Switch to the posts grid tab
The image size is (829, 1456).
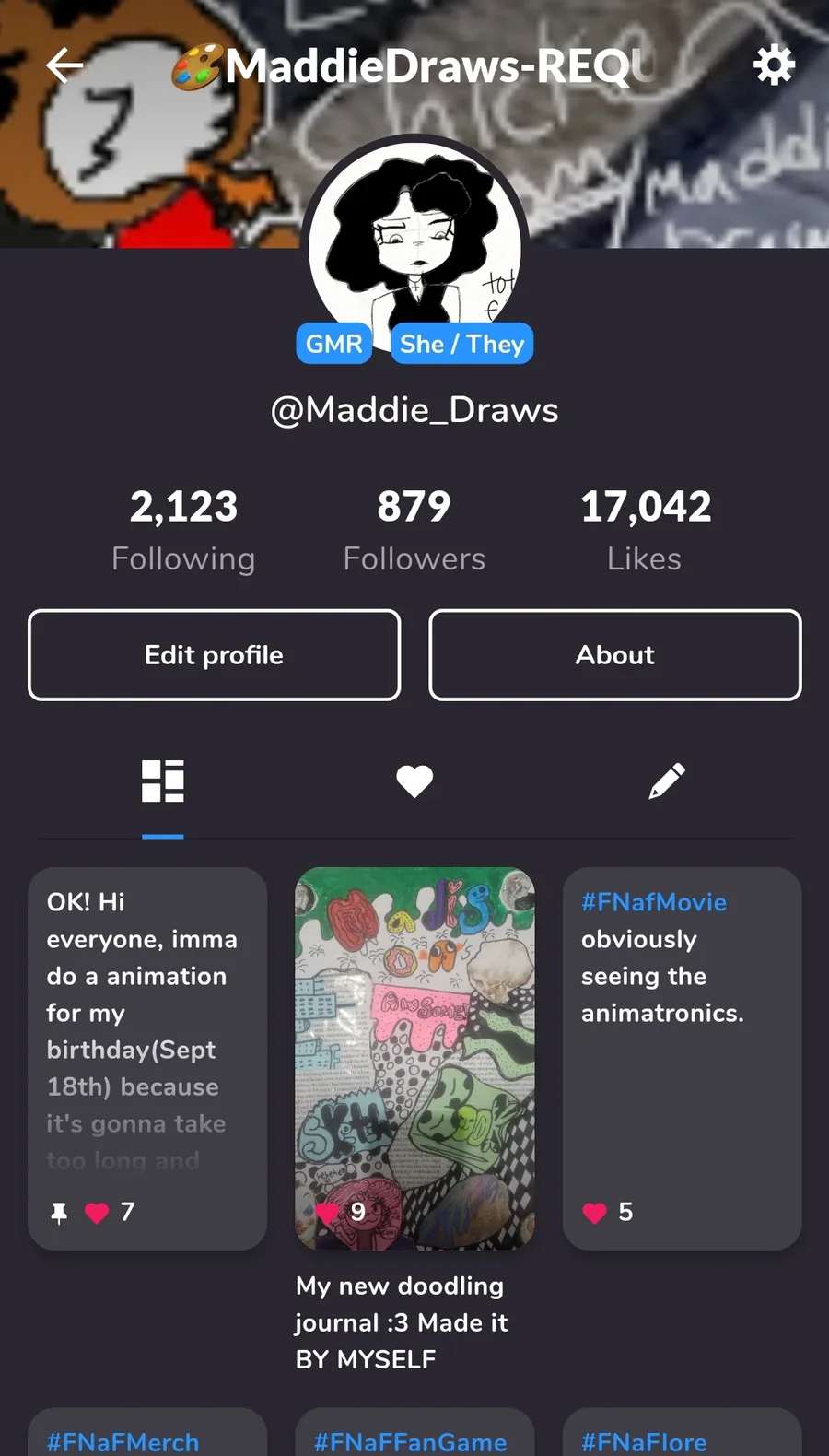click(163, 781)
